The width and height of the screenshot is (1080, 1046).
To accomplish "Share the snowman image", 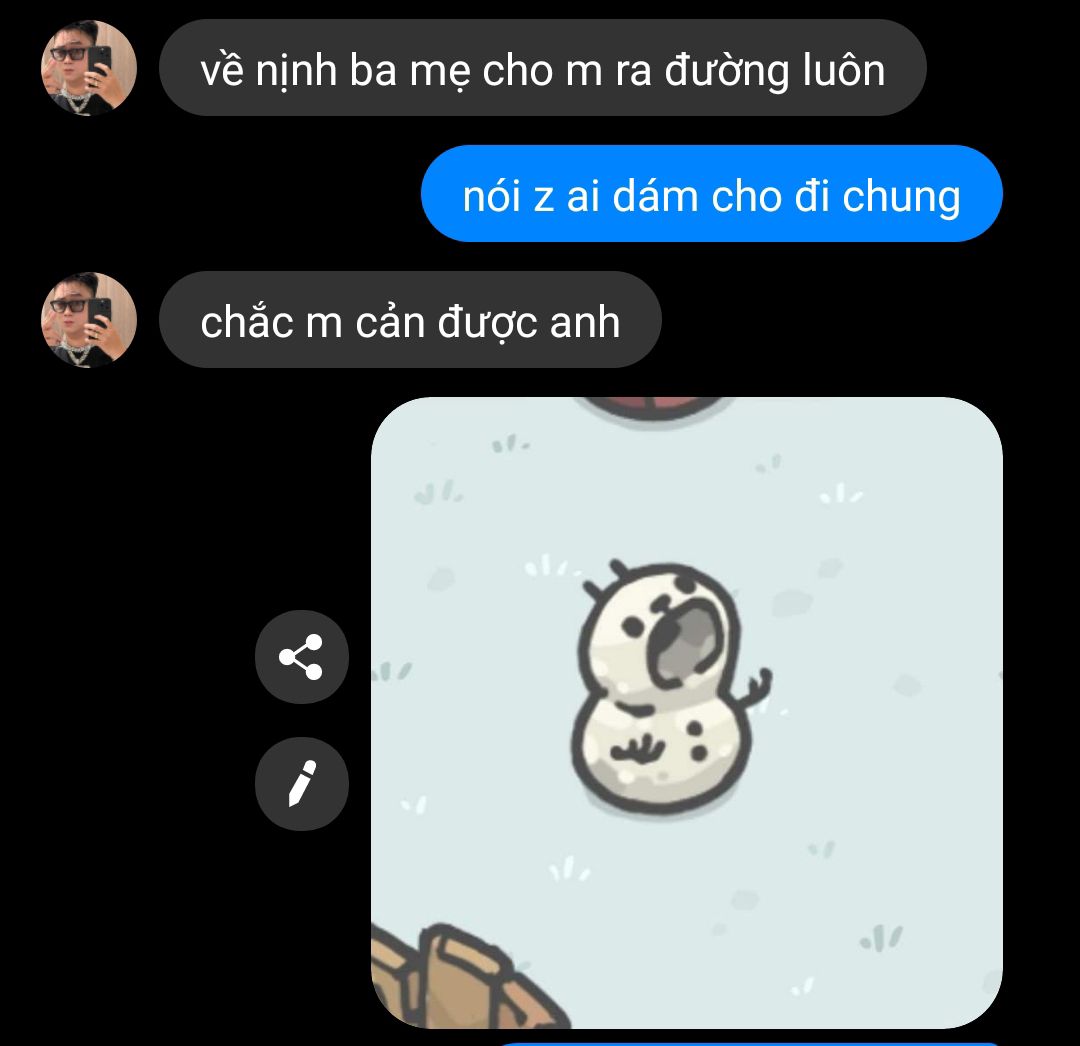I will tap(301, 657).
